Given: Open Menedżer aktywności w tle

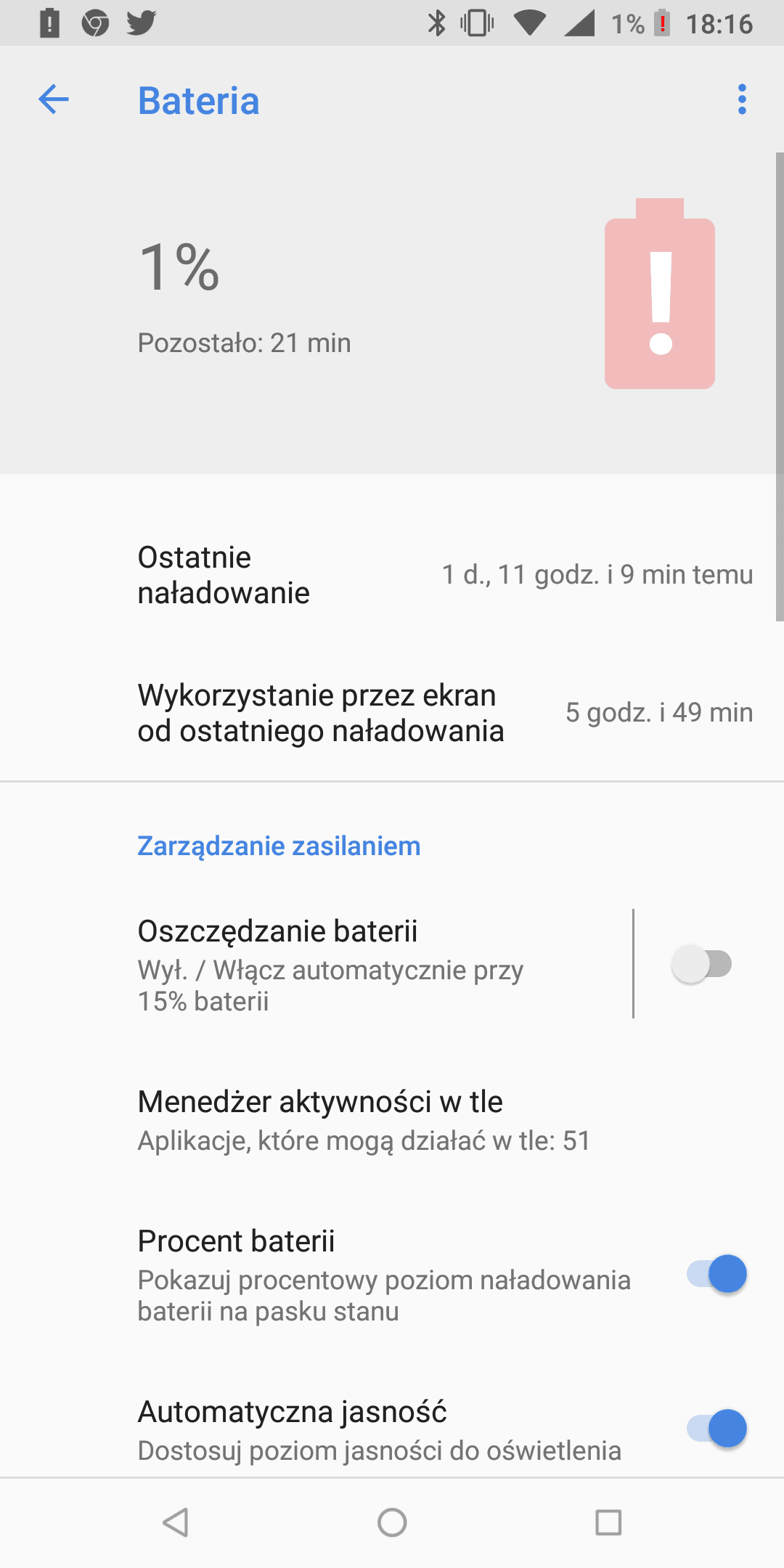Looking at the screenshot, I should (x=392, y=1120).
